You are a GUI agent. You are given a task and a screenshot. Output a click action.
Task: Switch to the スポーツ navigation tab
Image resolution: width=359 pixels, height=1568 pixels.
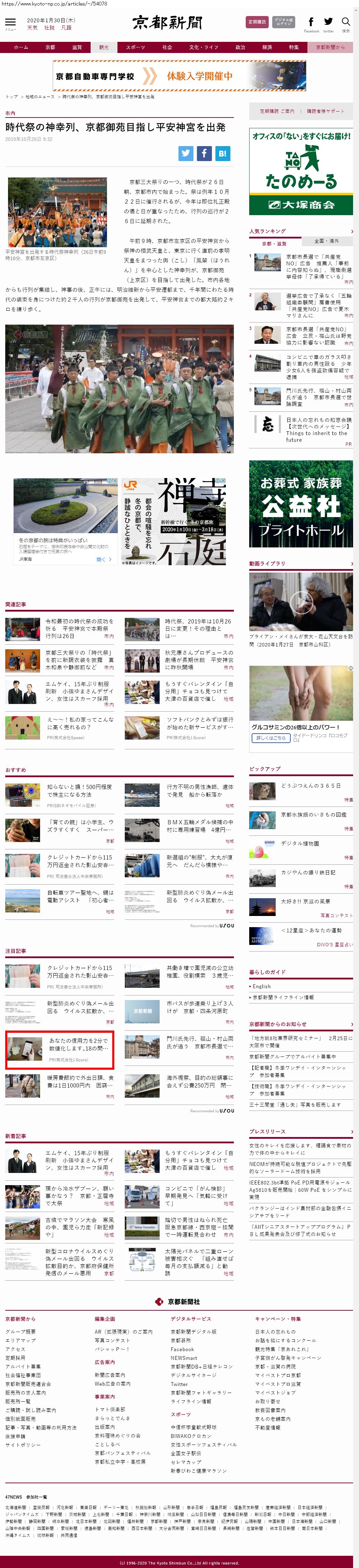coord(135,47)
